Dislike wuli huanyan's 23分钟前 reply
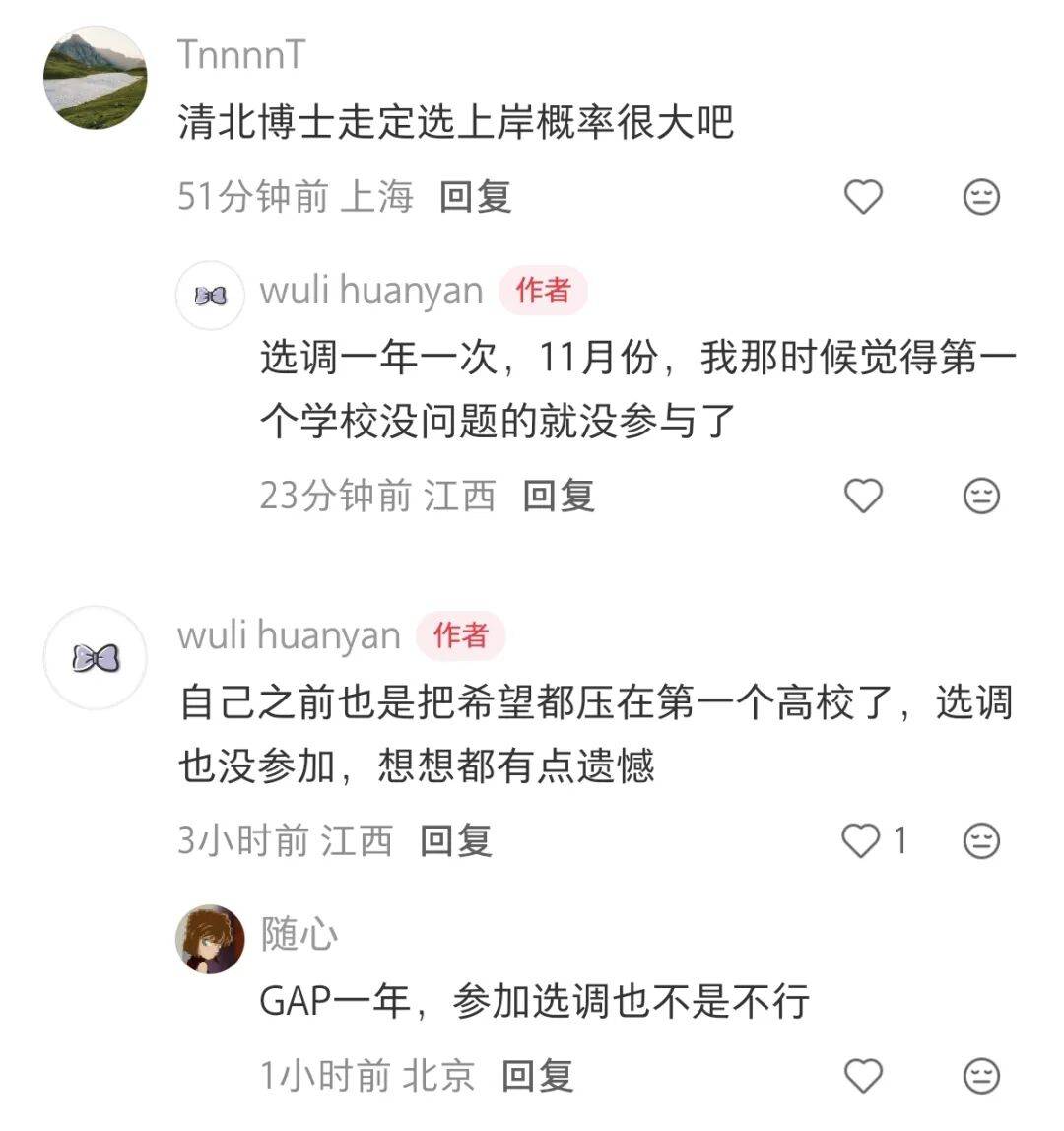 [x=980, y=496]
